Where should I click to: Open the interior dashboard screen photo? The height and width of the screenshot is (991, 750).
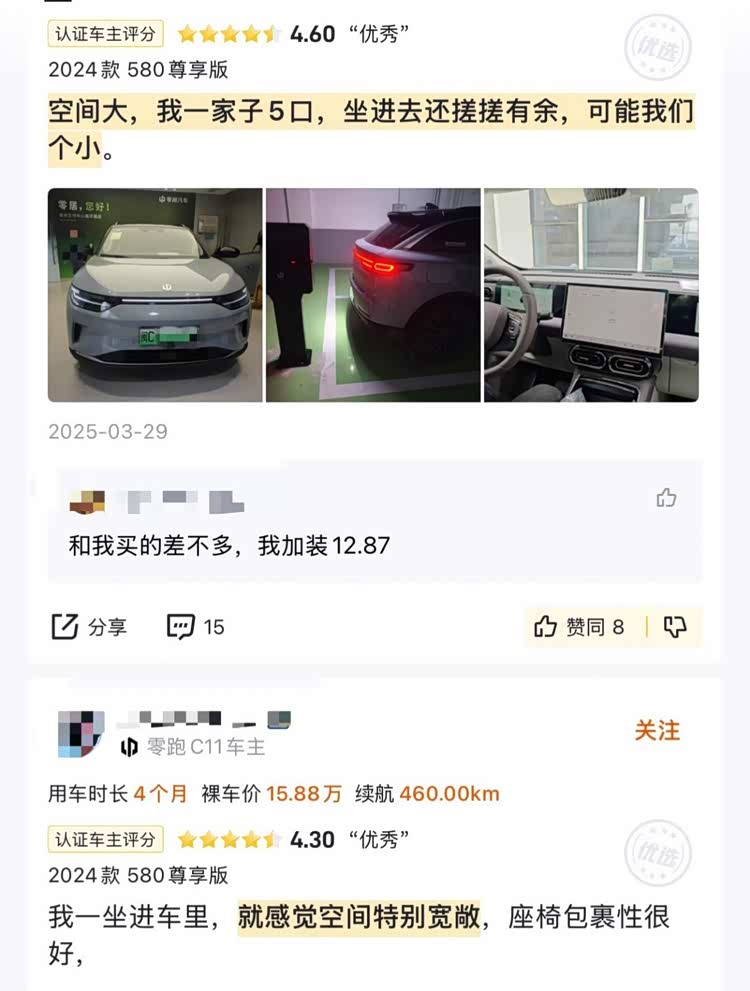coord(591,295)
